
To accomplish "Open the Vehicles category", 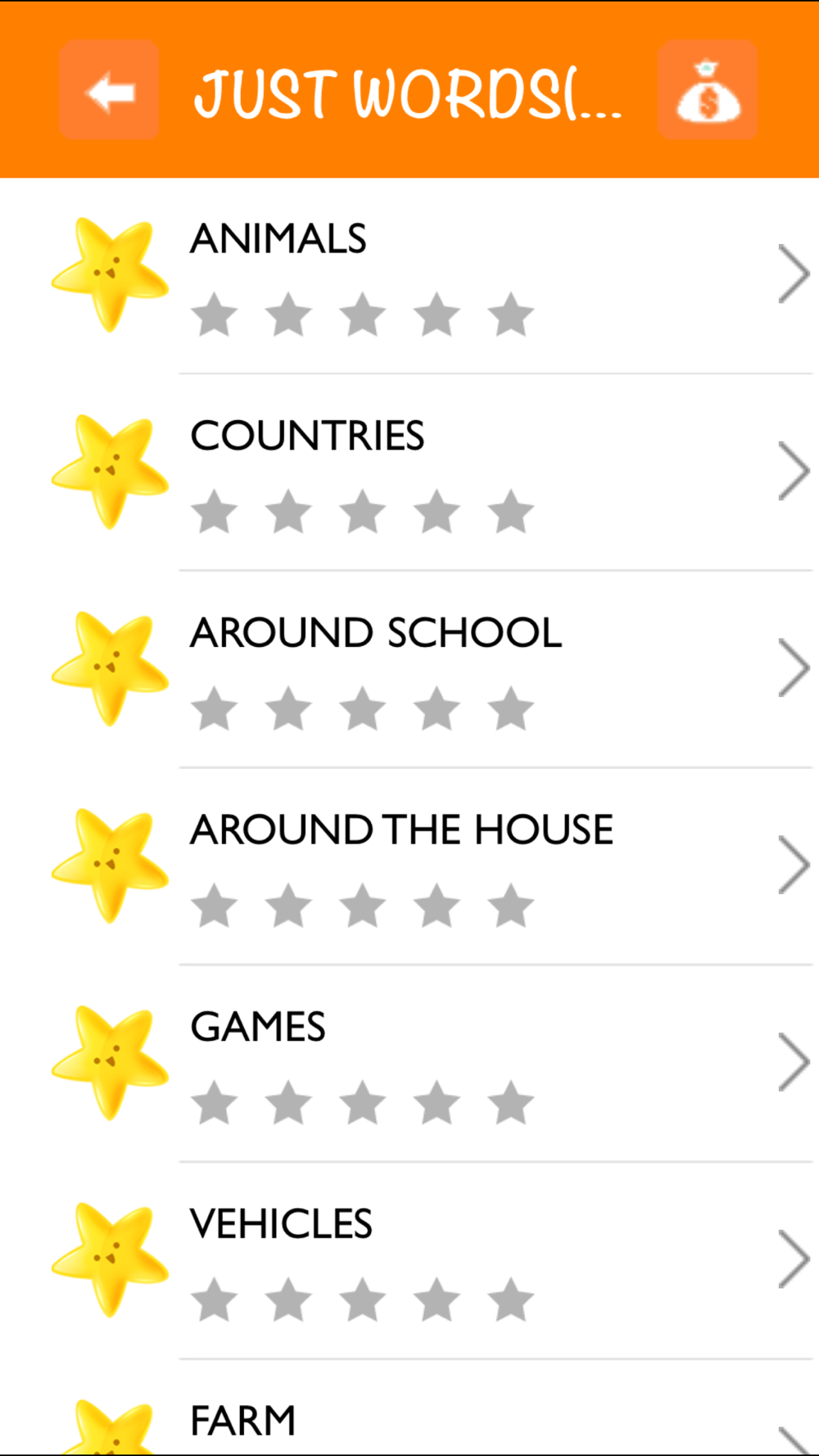I will point(409,1259).
